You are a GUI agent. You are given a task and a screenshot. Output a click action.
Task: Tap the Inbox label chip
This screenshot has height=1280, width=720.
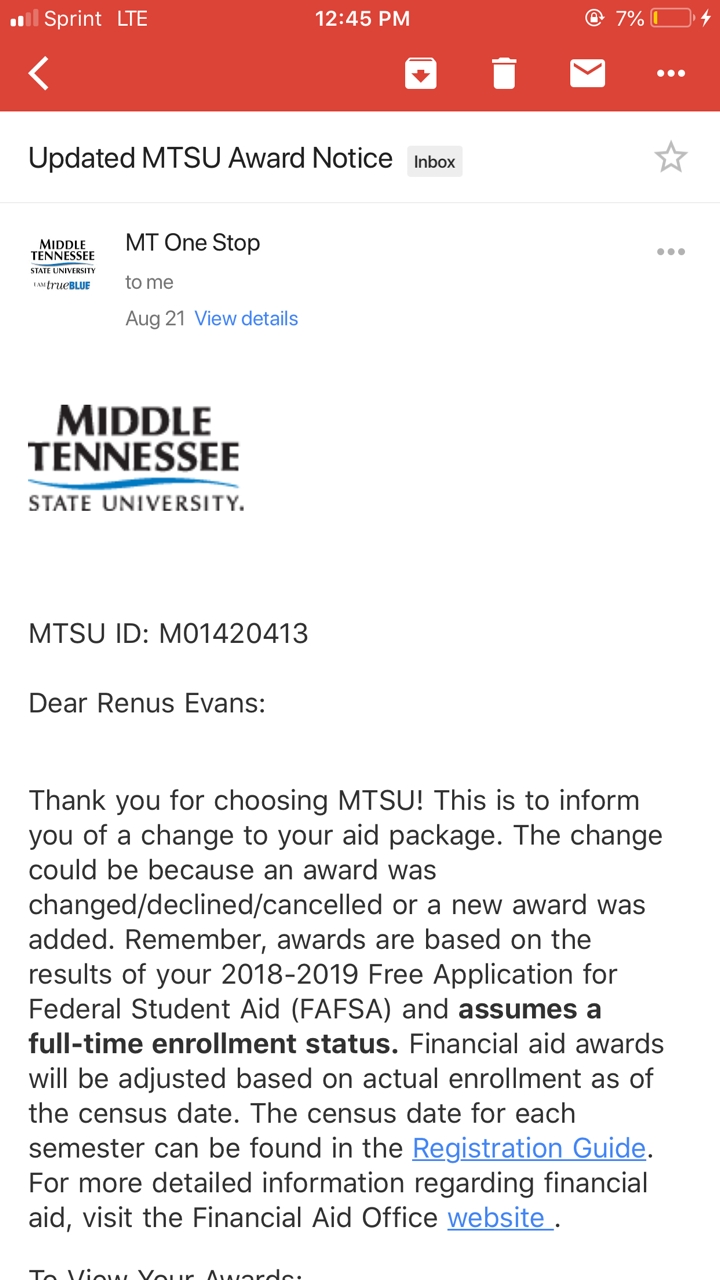coord(434,162)
